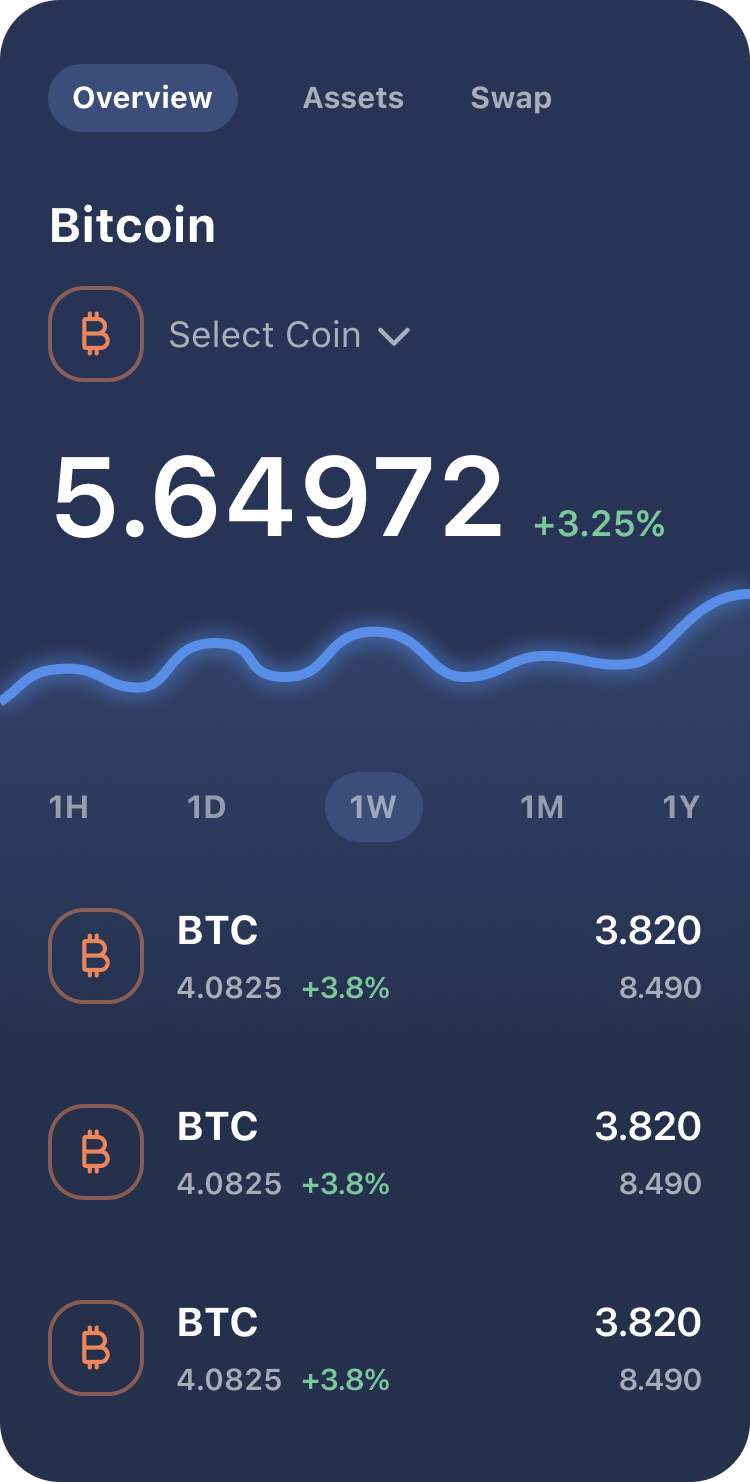
Task: Switch to the Overview tab
Action: pyautogui.click(x=142, y=98)
